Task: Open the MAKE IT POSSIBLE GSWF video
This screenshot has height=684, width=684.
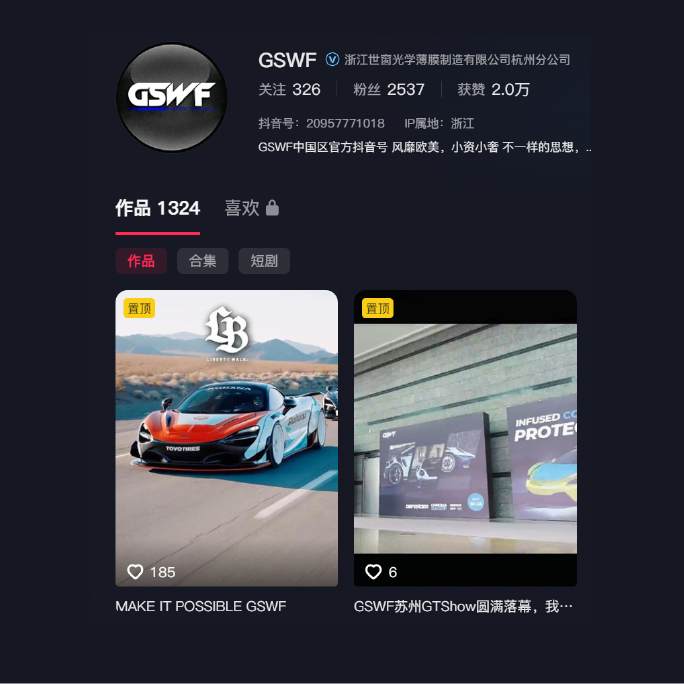Action: (227, 438)
